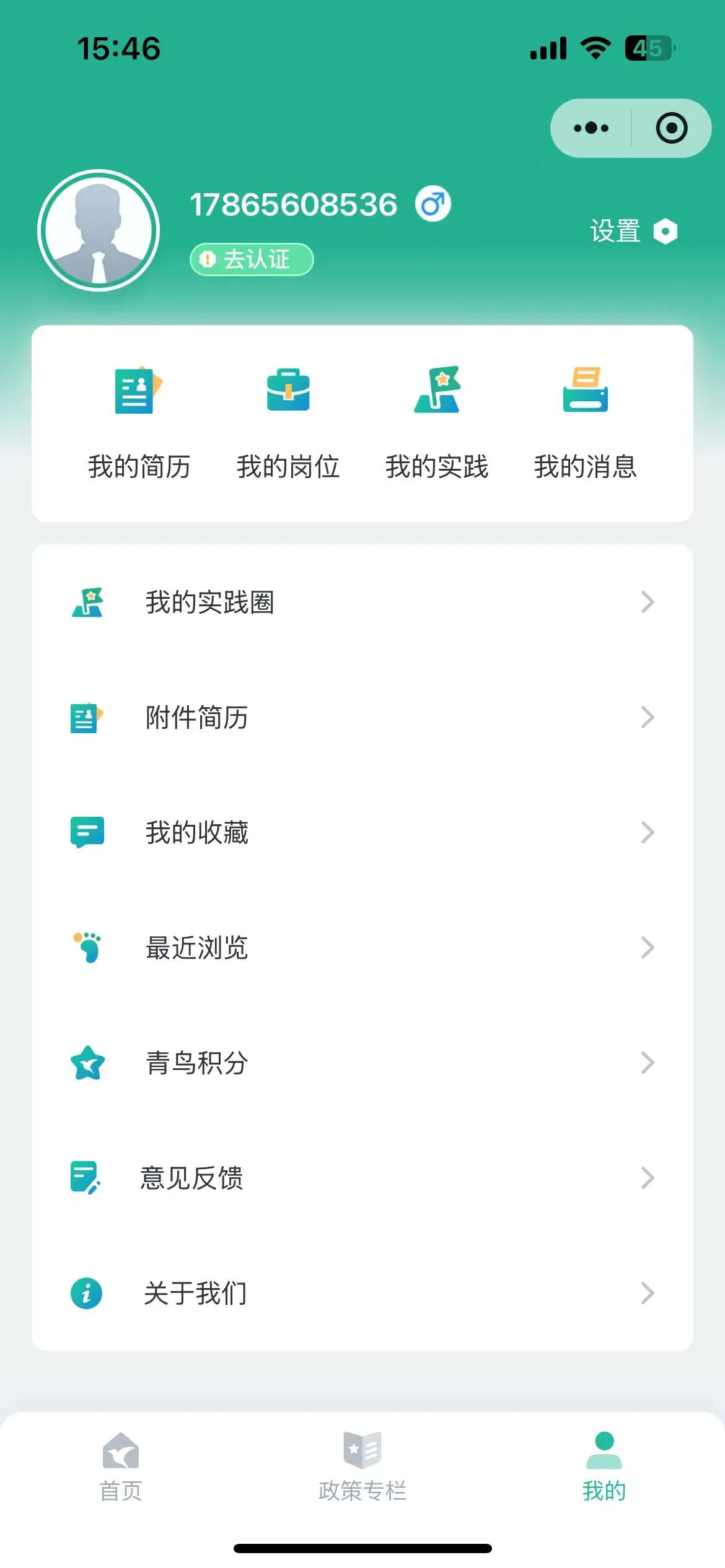Tap the 去认证 verification badge
Screen dimensions: 725x1568
252,259
